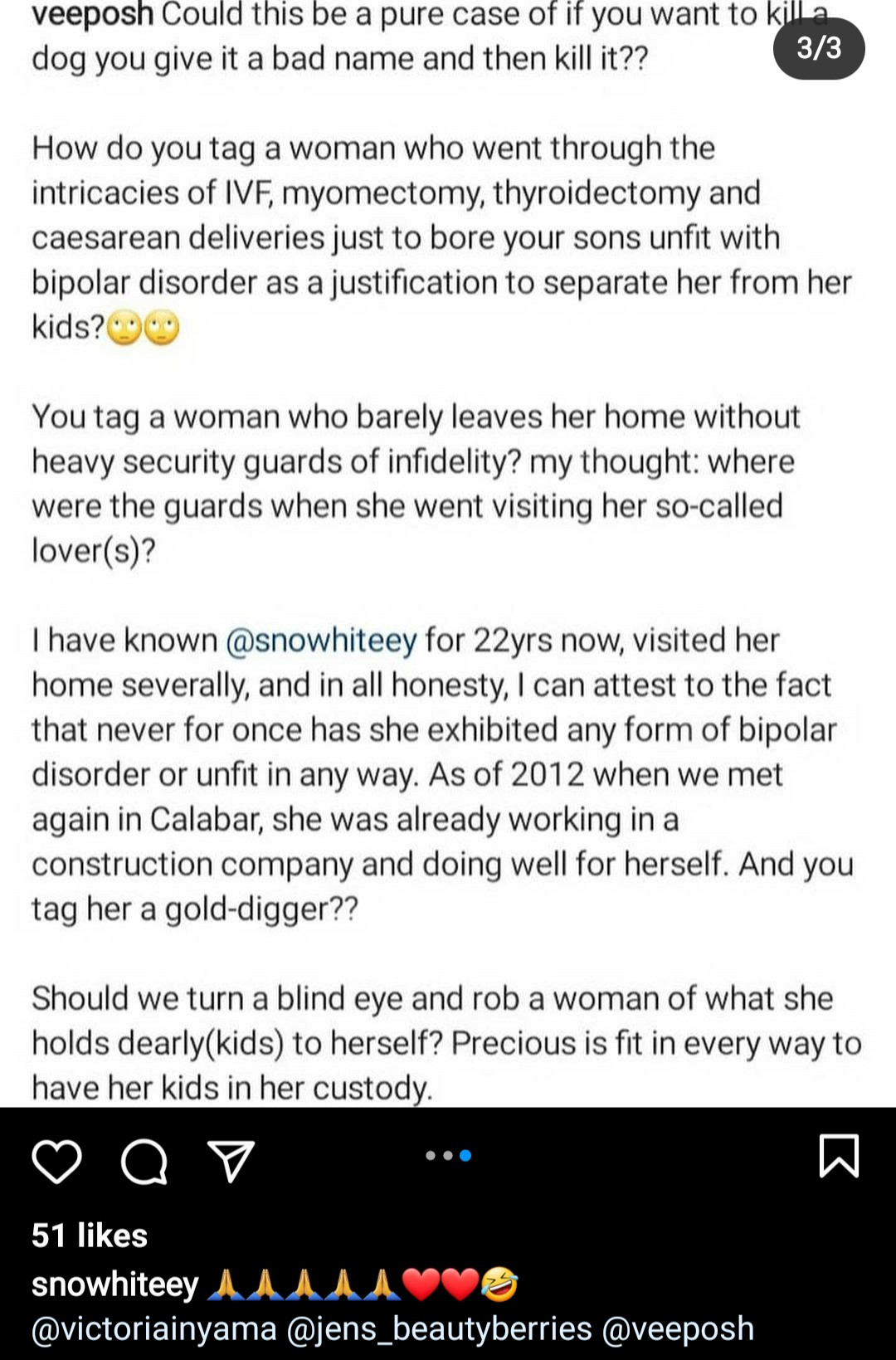The width and height of the screenshot is (896, 1360).
Task: Share the post via paper plane icon
Action: coord(231,1160)
